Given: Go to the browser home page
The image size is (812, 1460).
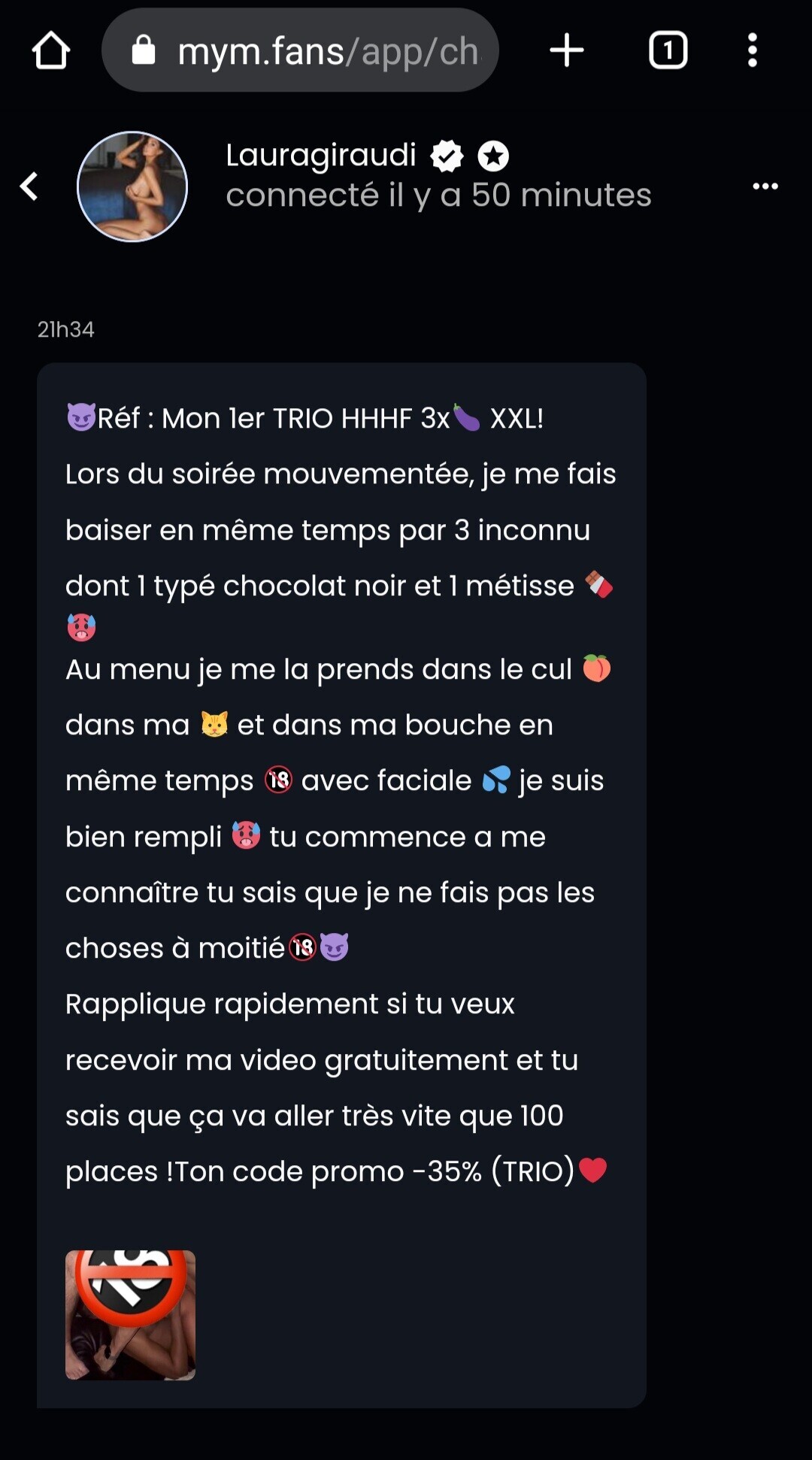Looking at the screenshot, I should click(51, 50).
